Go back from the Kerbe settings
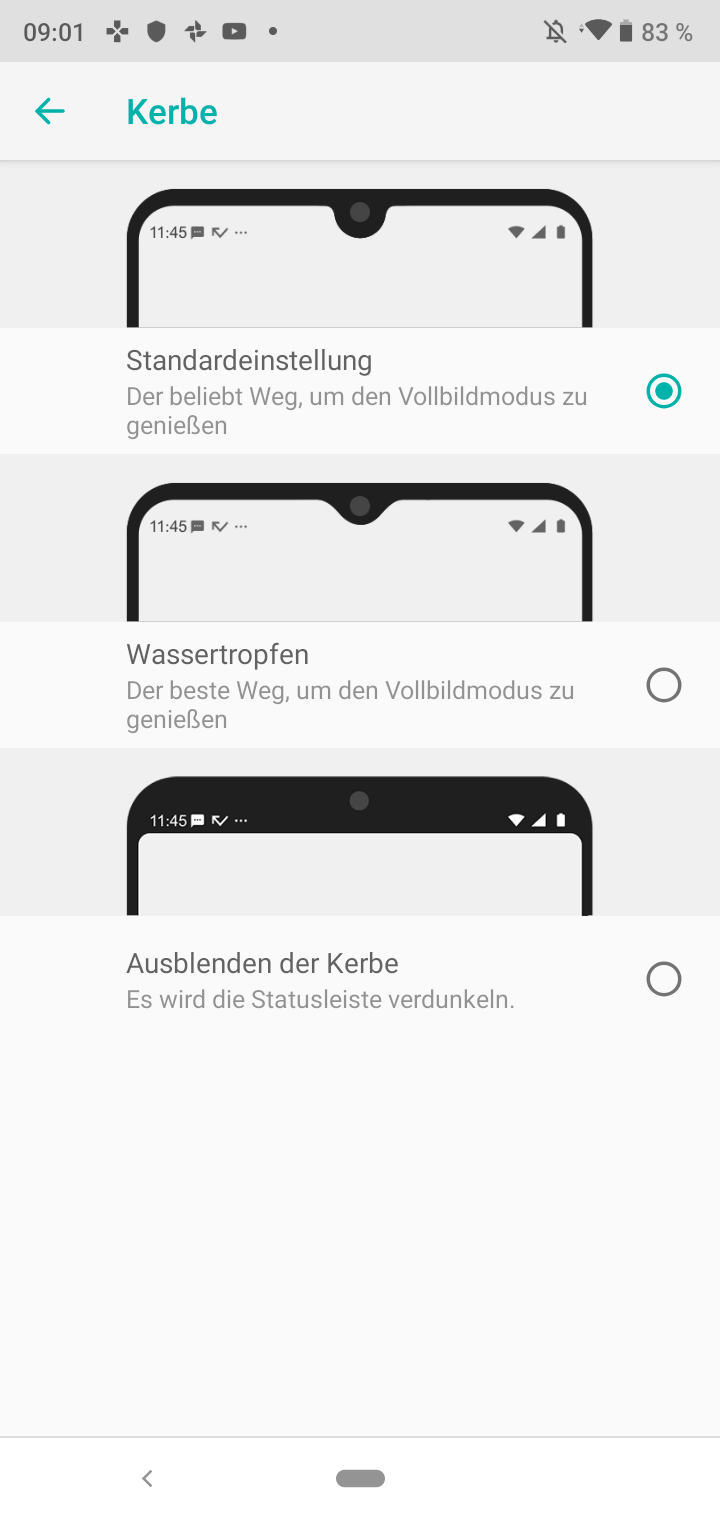The image size is (720, 1520). click(x=49, y=111)
